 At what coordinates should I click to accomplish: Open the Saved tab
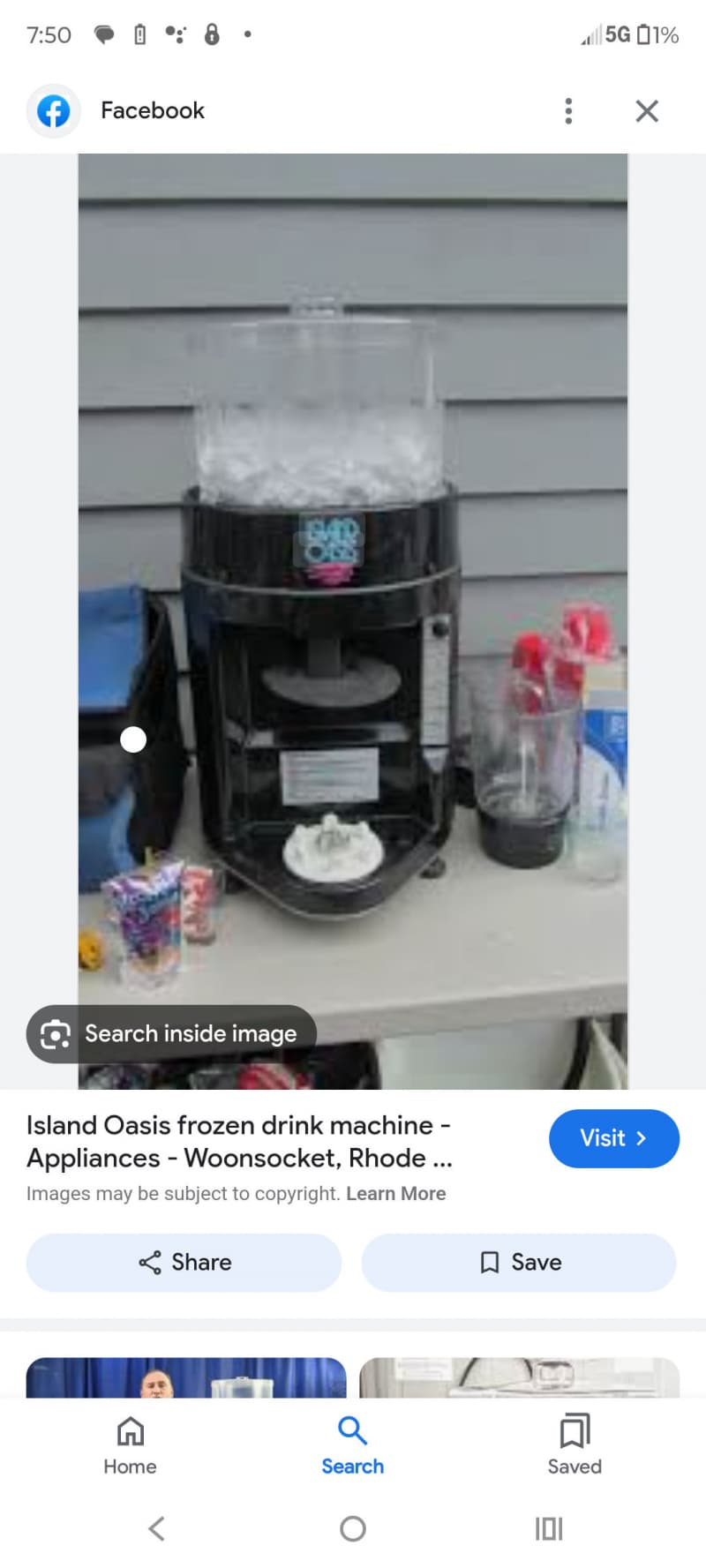(x=574, y=1446)
